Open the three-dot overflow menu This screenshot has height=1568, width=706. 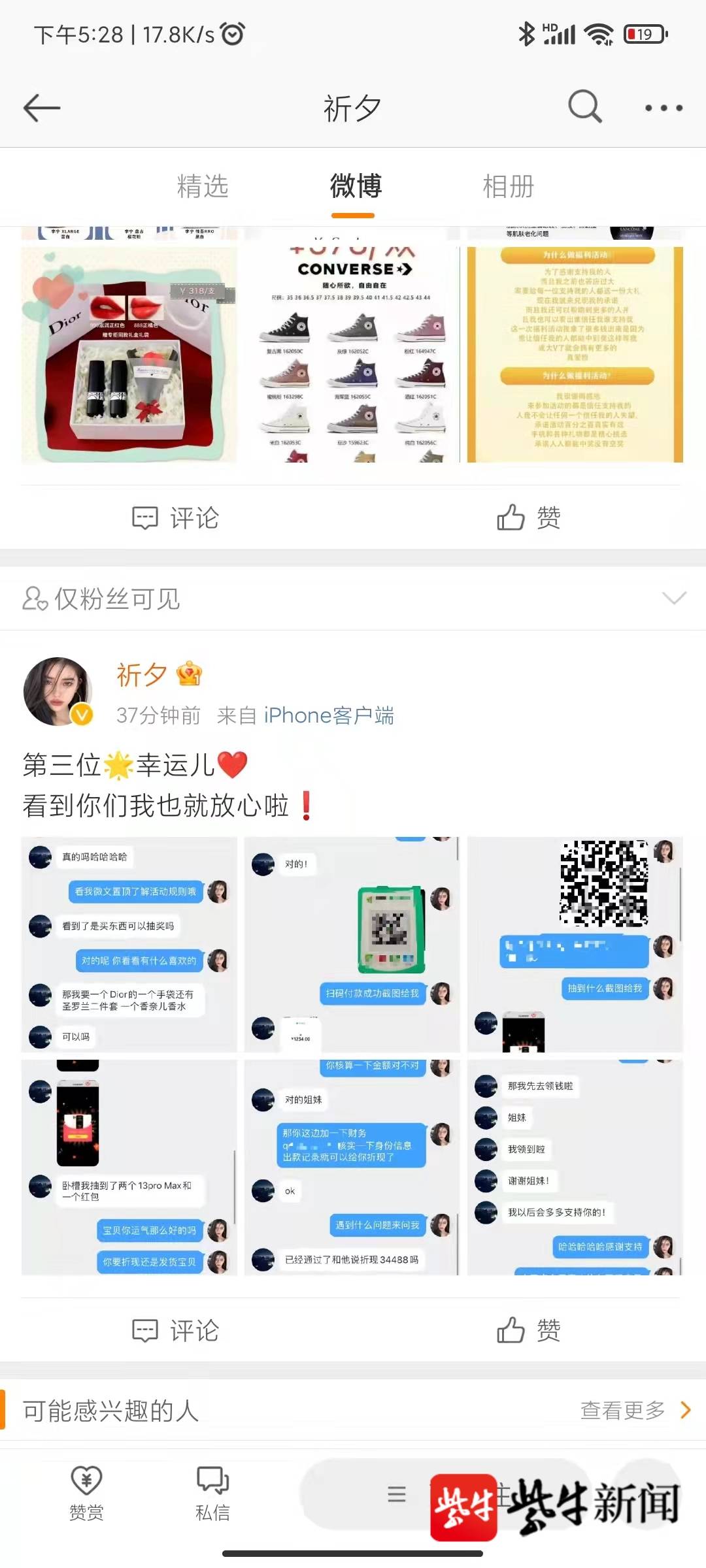664,108
